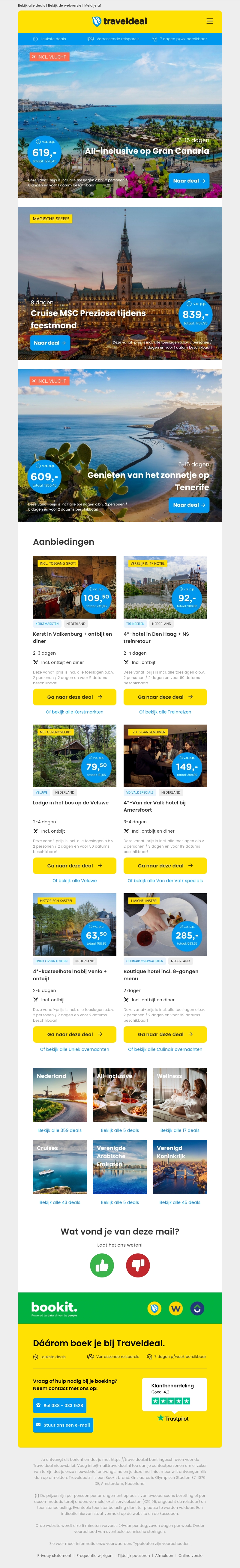
Task: View the Kerst in Valkenburg deal
Action: tap(74, 697)
